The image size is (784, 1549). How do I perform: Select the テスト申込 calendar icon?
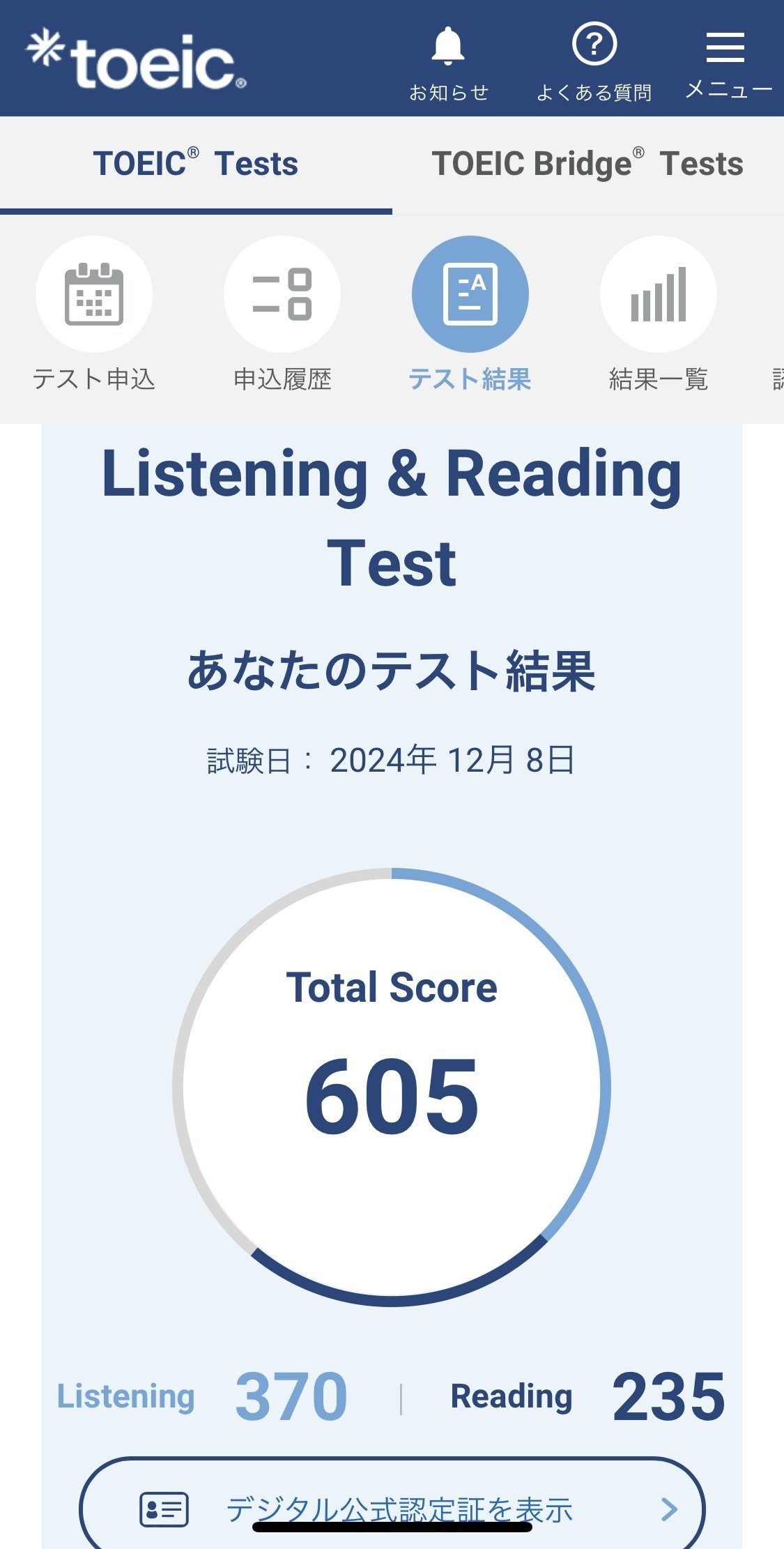click(x=94, y=295)
